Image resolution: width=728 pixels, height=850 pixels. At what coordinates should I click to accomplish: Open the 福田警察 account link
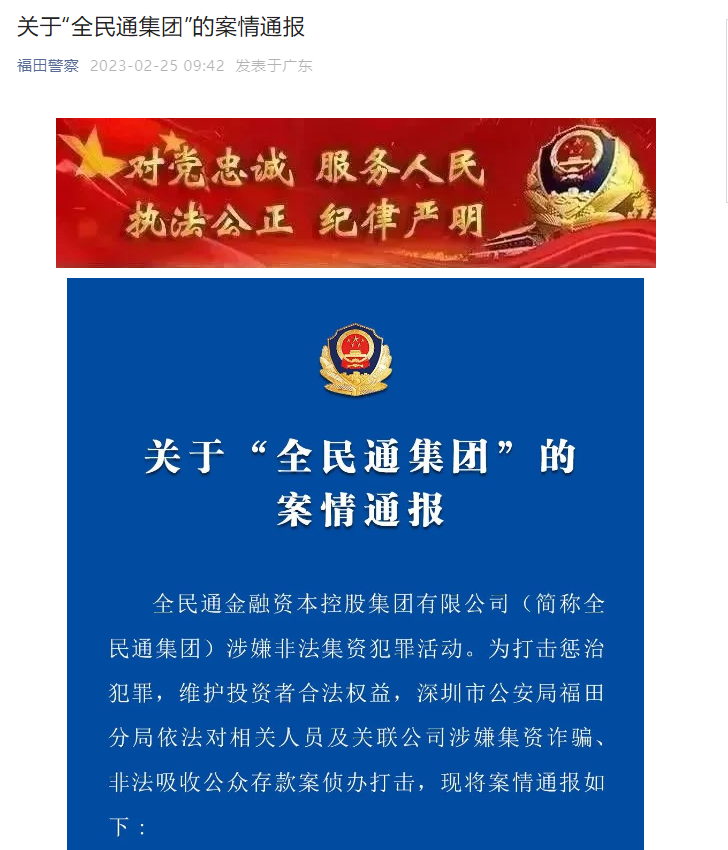[x=47, y=66]
